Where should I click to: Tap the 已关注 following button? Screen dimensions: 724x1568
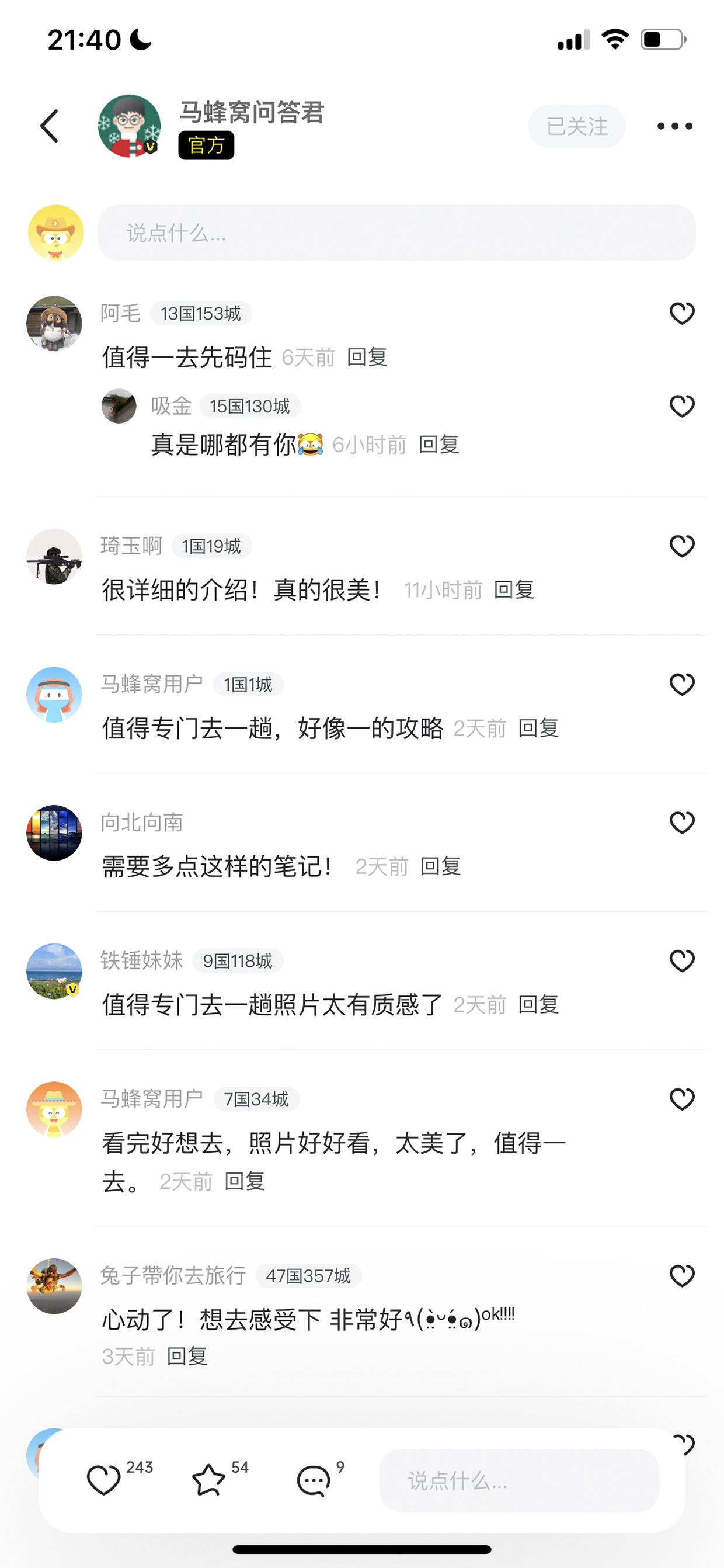(x=577, y=126)
